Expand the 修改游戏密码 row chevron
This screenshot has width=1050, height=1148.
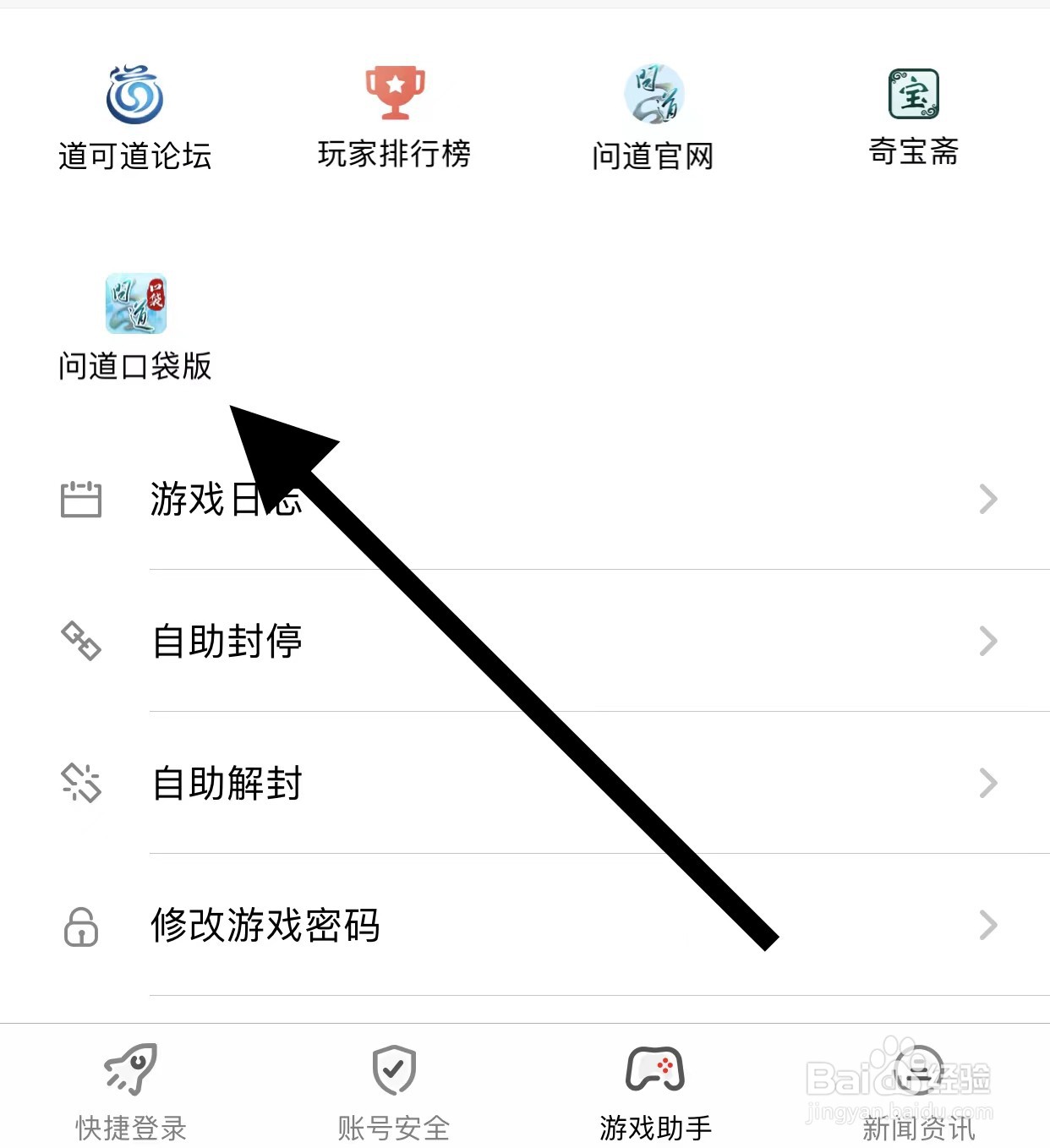coord(987,927)
